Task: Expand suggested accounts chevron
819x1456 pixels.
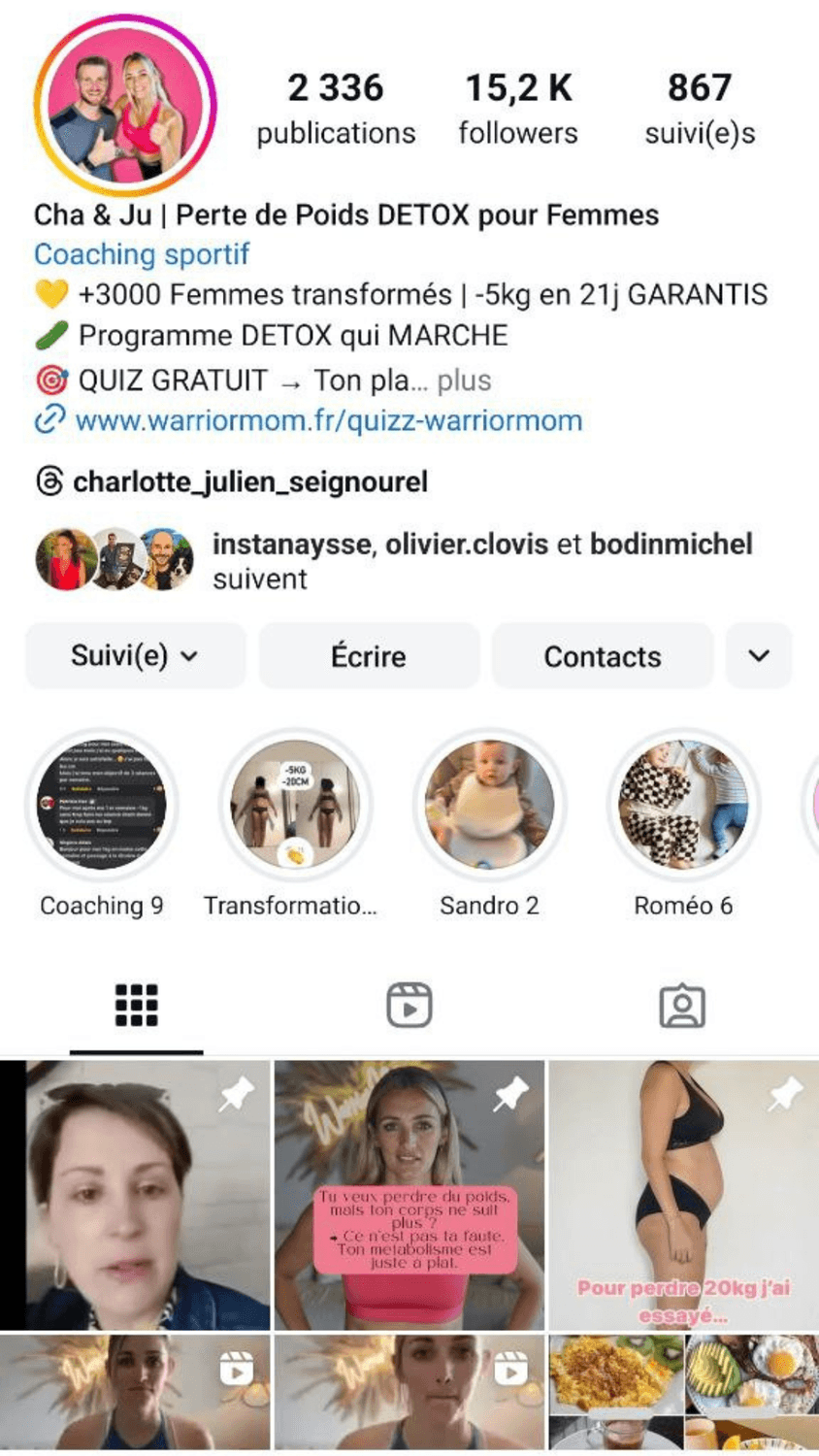Action: coord(759,656)
